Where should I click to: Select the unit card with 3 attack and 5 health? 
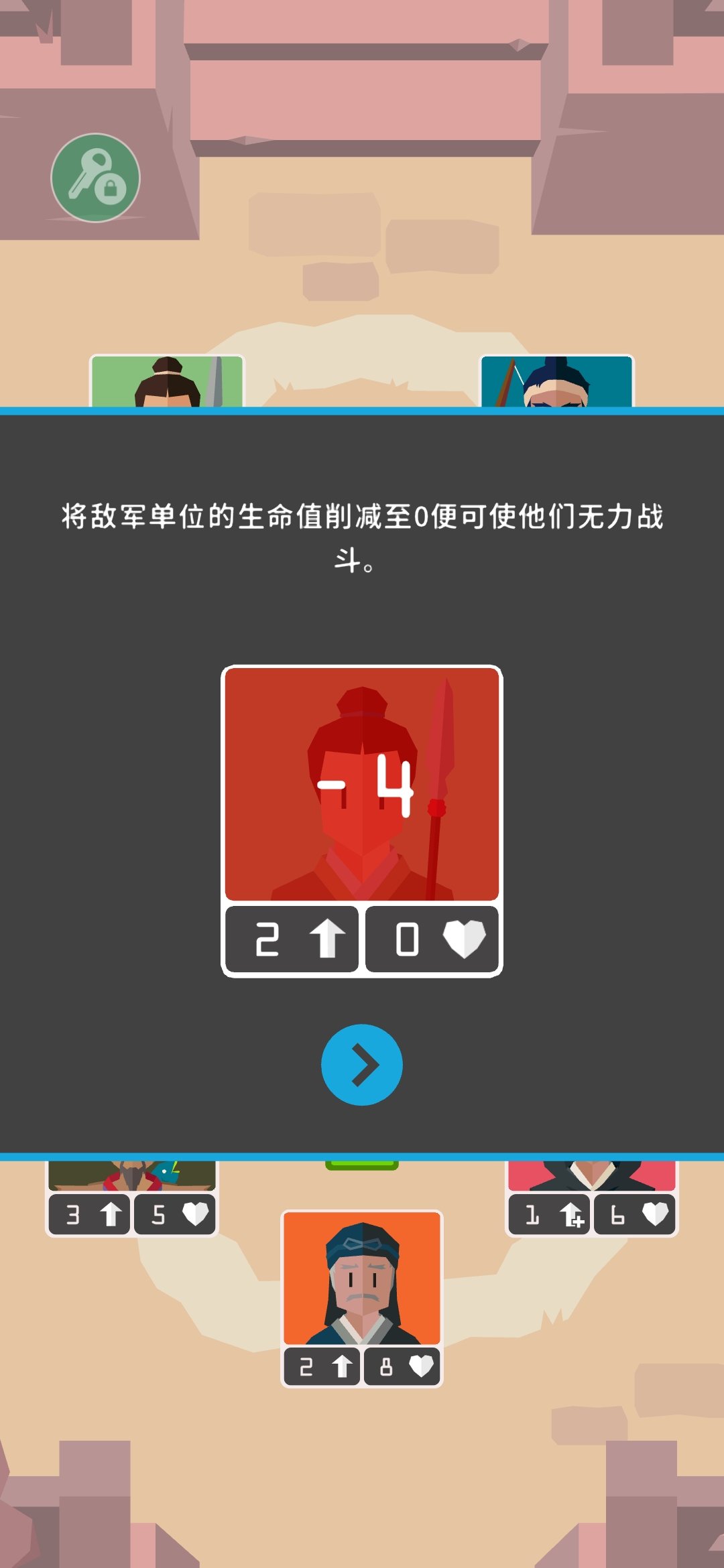pos(132,1199)
